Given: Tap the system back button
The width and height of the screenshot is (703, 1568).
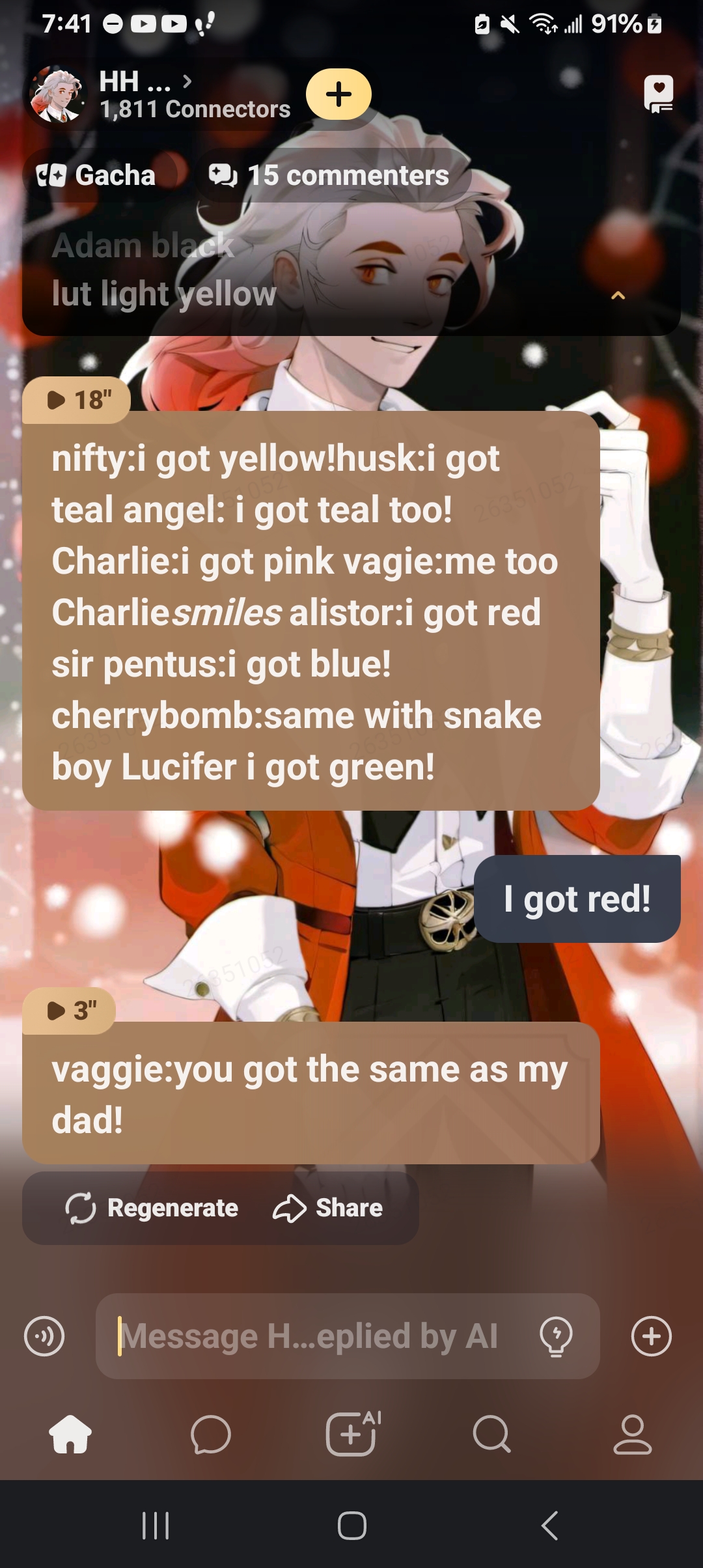Looking at the screenshot, I should coord(550,1525).
